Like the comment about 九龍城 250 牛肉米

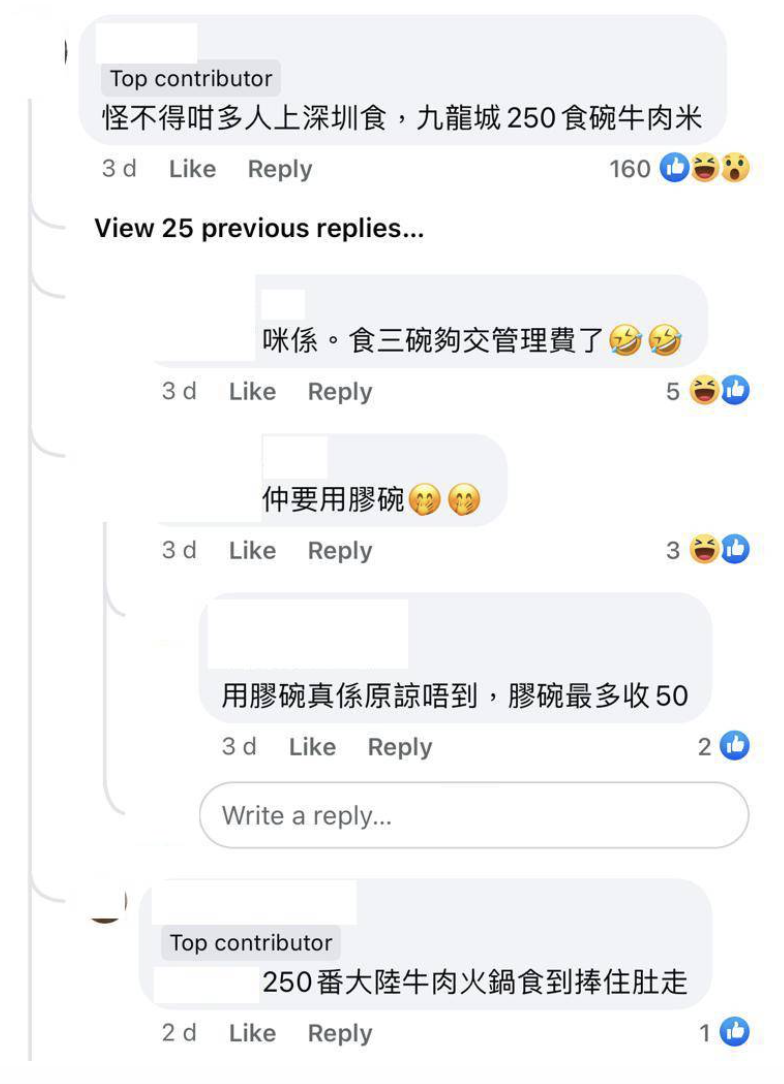coord(192,170)
